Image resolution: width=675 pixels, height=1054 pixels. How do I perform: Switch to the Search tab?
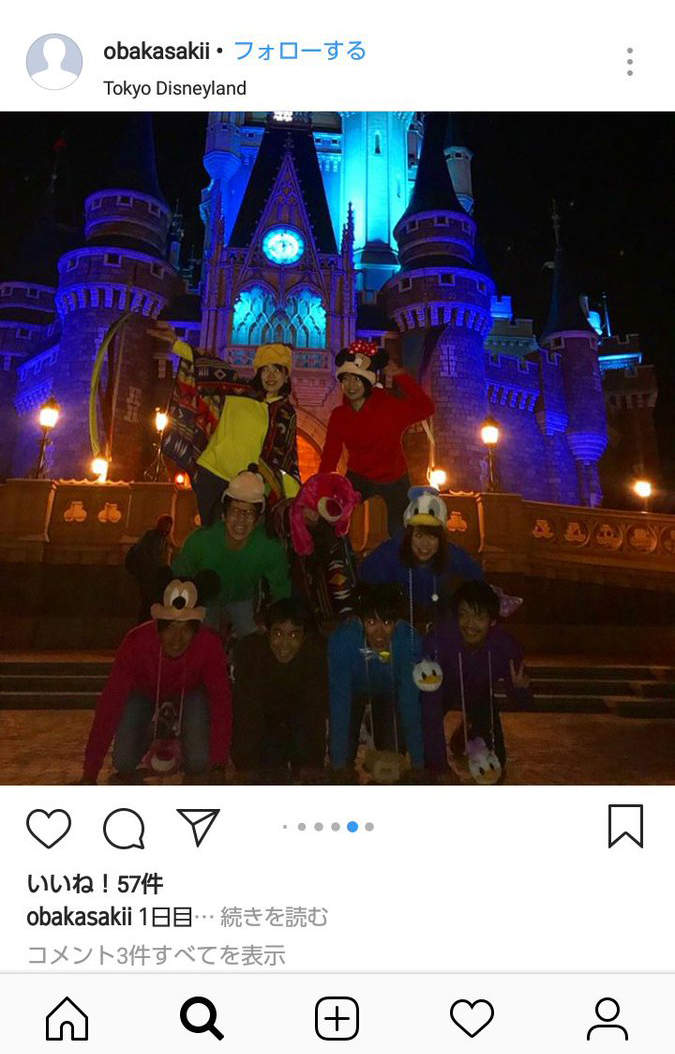pos(201,1019)
